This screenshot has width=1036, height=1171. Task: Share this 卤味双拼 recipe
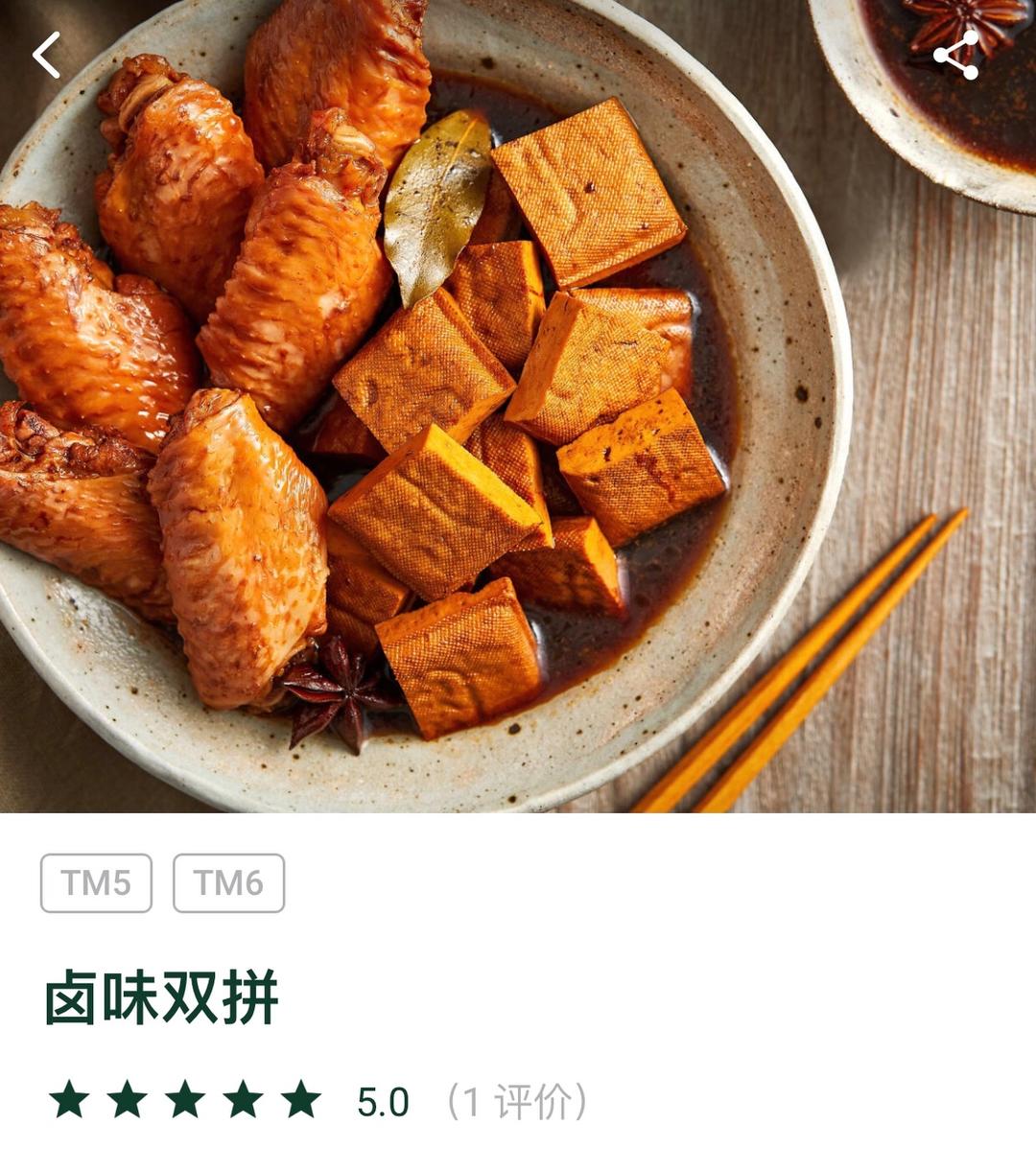point(955,55)
